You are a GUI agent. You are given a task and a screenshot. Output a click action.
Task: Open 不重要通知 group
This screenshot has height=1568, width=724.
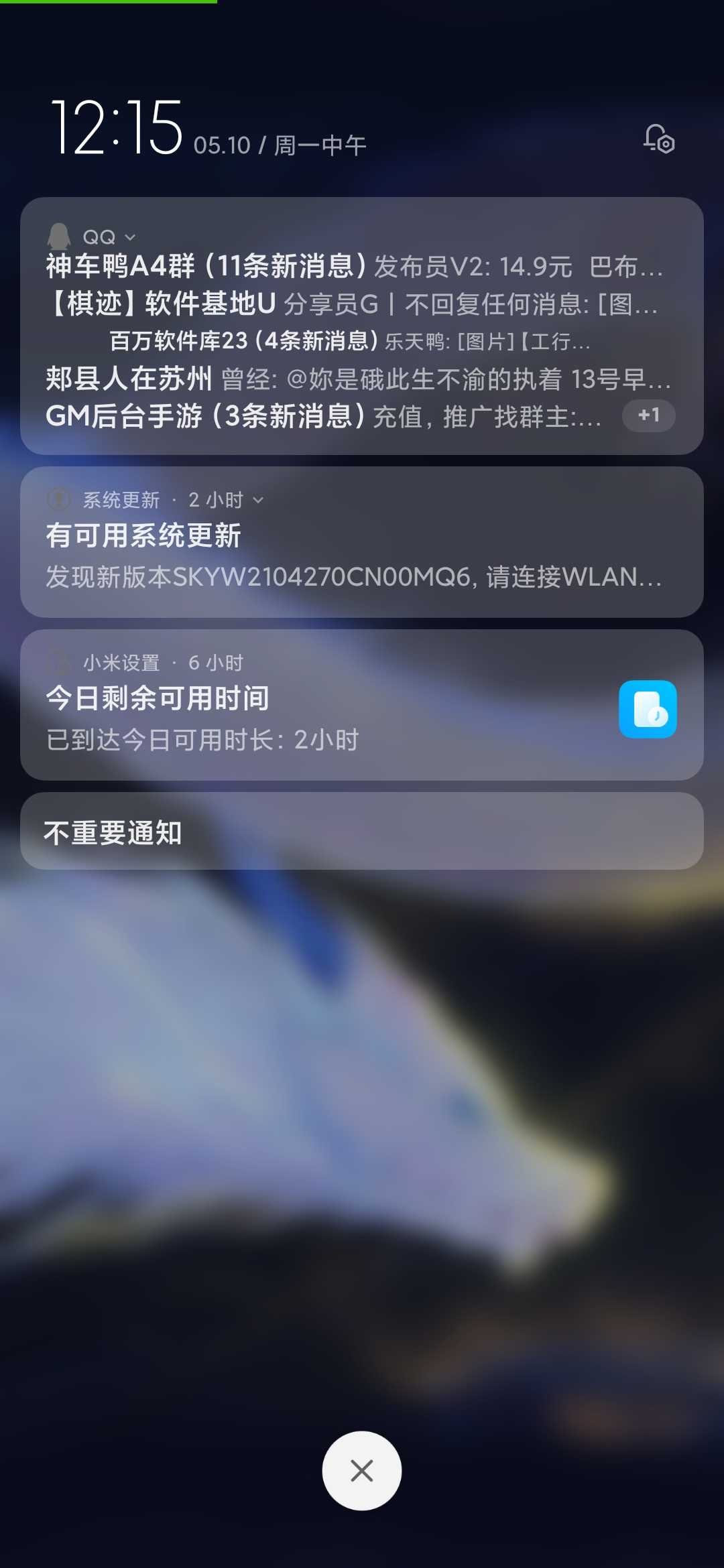coord(362,831)
